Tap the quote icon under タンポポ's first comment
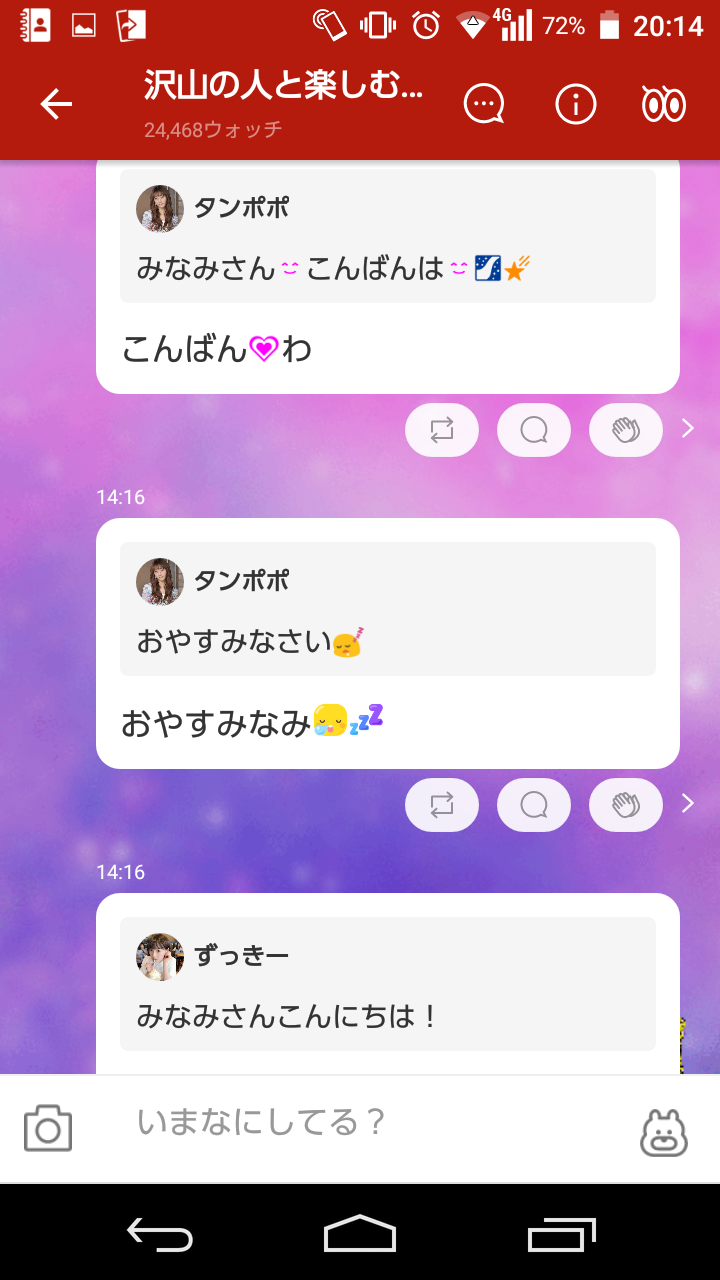 (x=533, y=428)
